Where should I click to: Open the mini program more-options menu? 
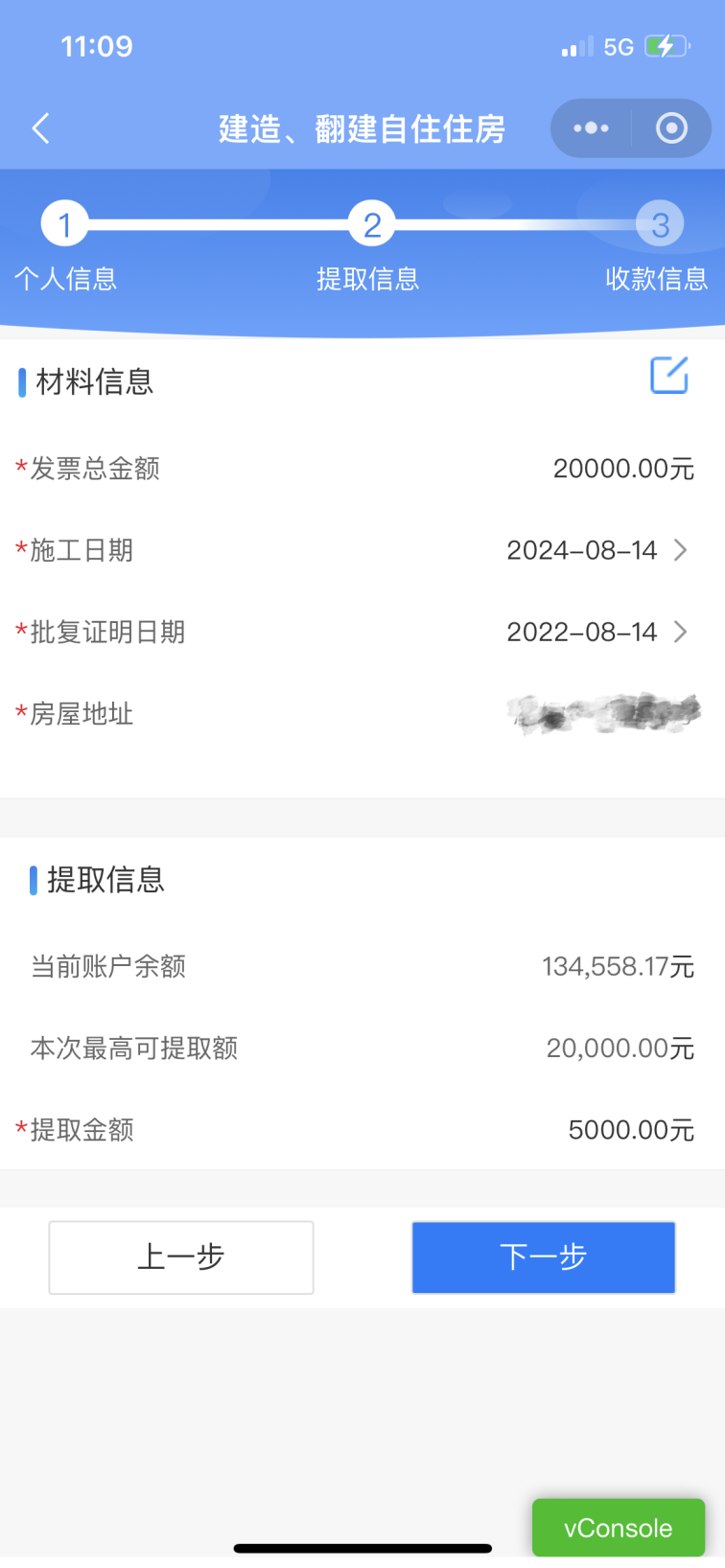(x=591, y=128)
